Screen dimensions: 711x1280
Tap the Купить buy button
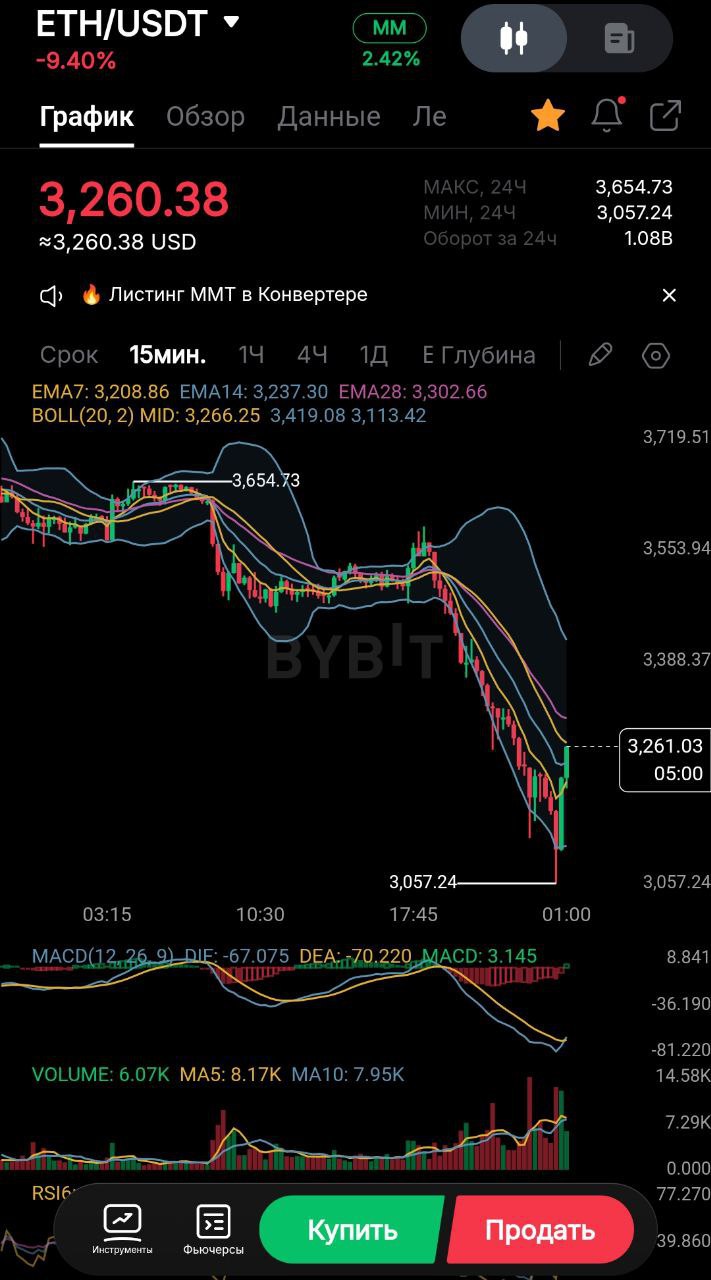click(x=352, y=1230)
